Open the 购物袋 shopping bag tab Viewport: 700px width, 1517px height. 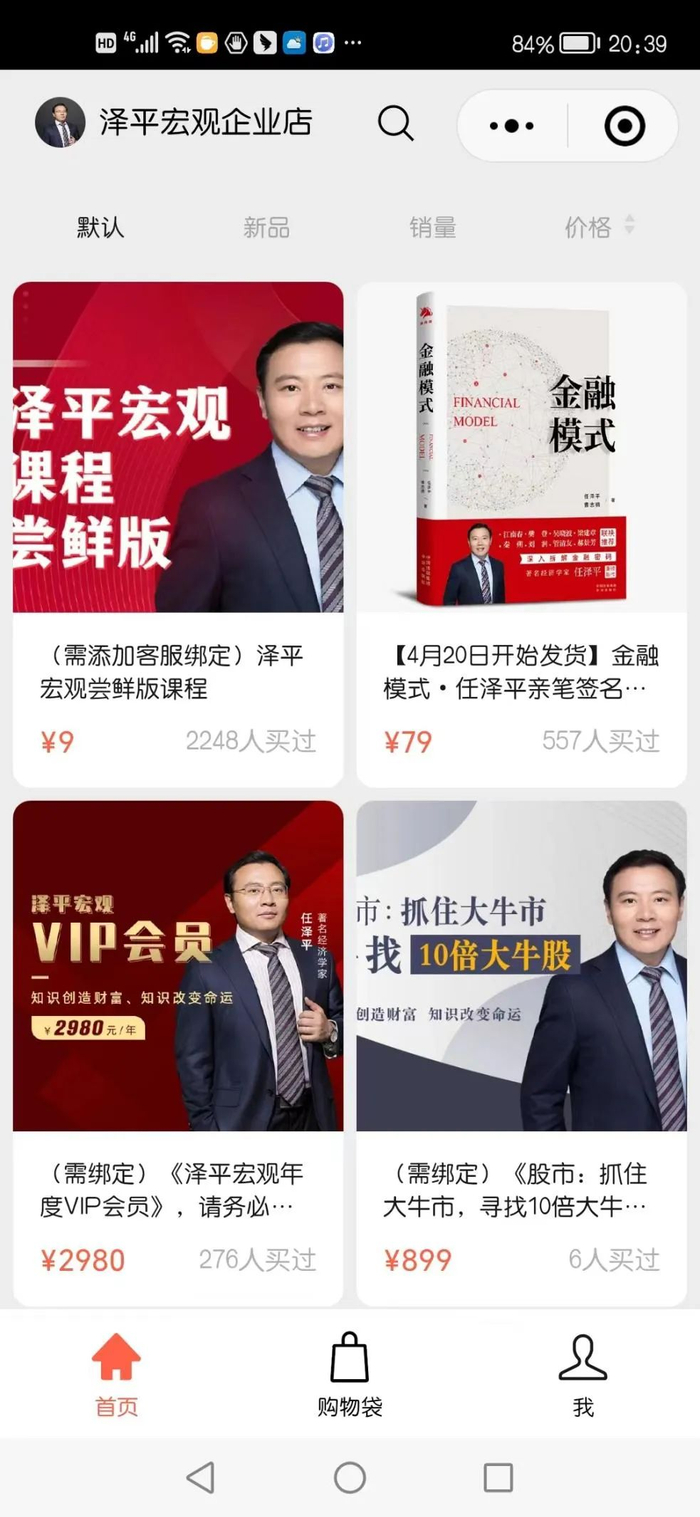pos(350,1375)
